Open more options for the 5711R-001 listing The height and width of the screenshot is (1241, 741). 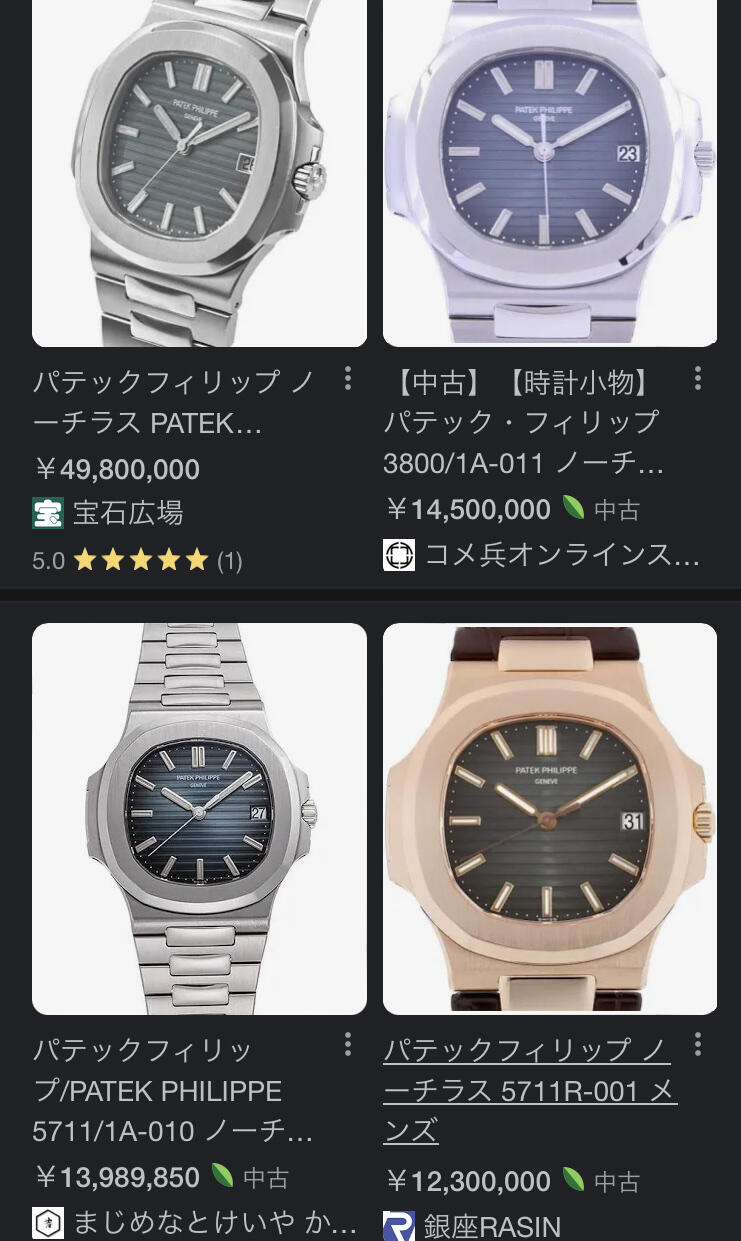click(x=697, y=1045)
